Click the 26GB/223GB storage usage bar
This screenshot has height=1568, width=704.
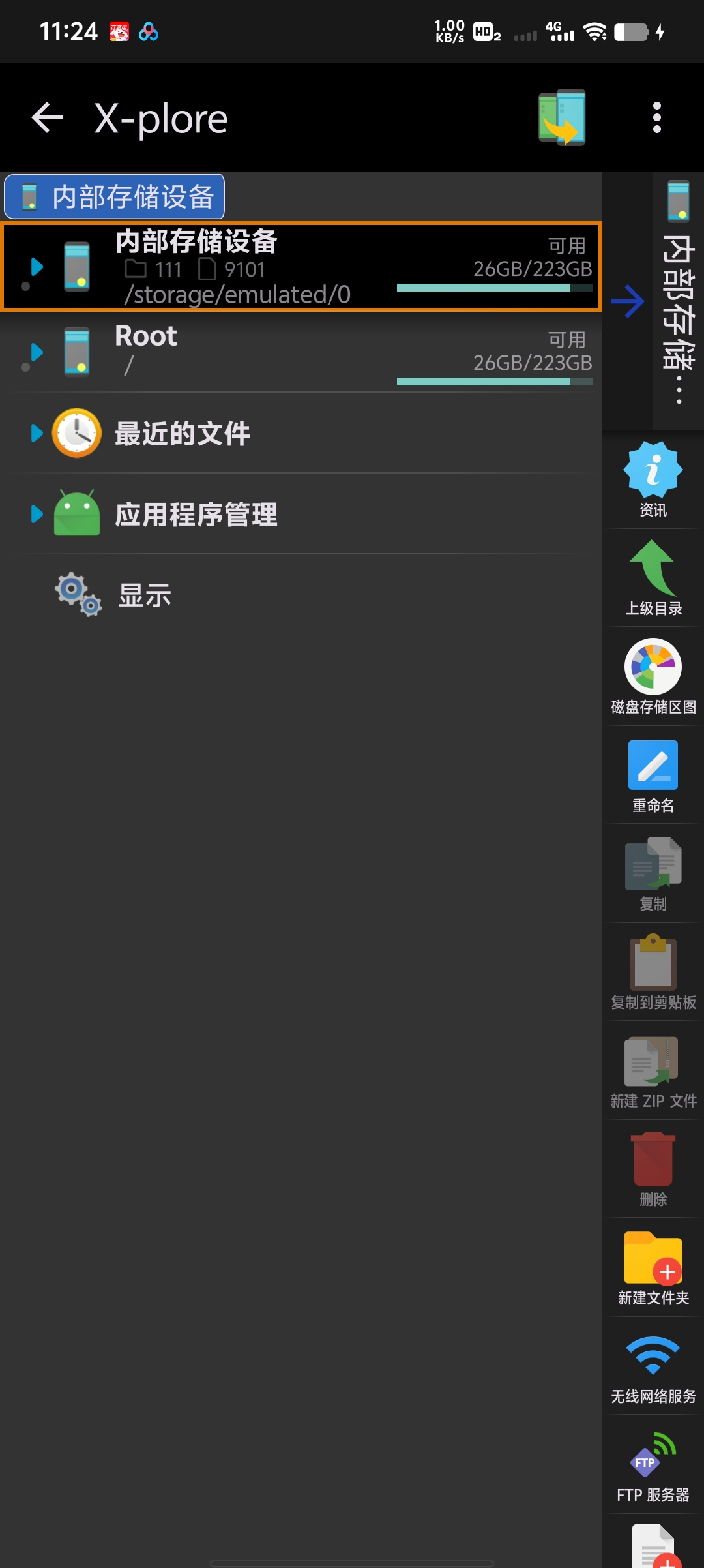pos(493,288)
